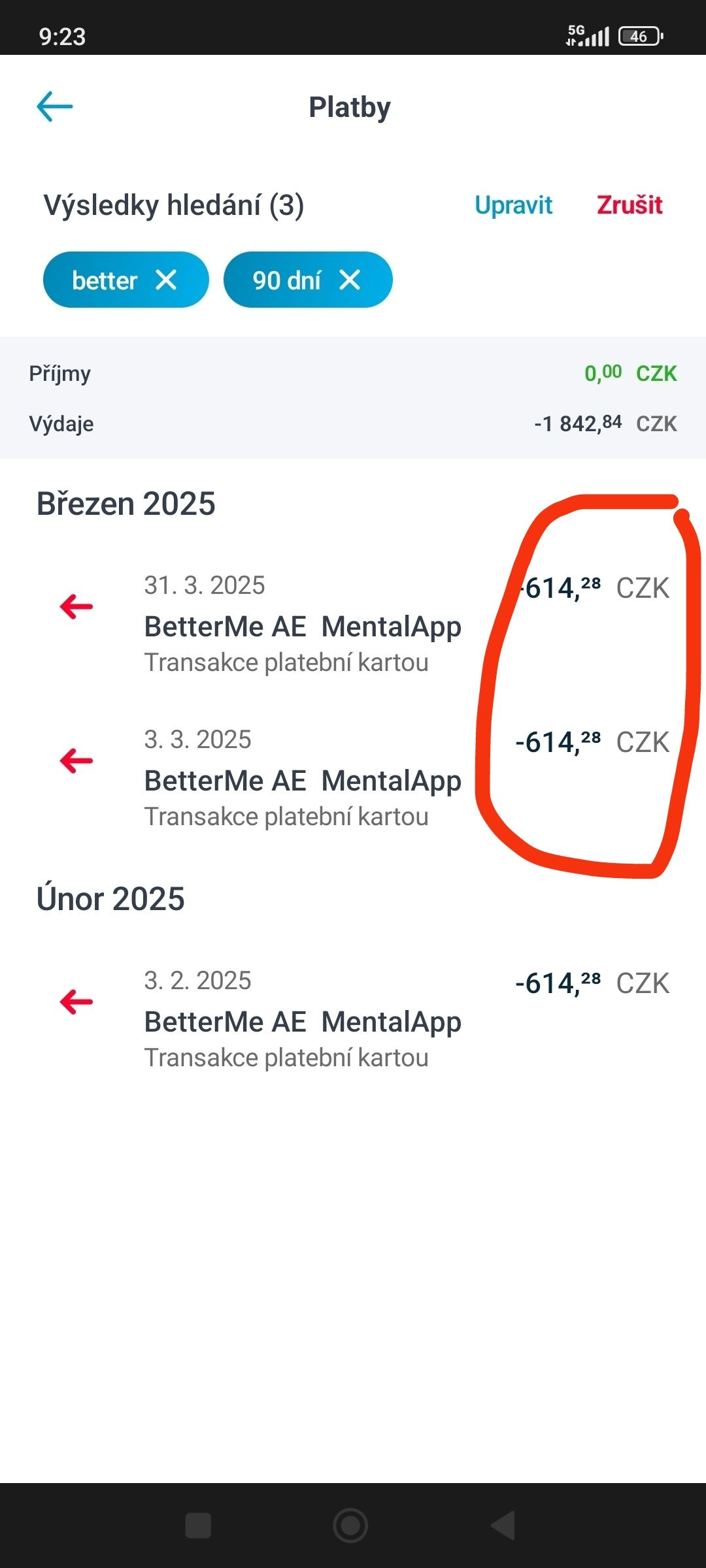Image resolution: width=706 pixels, height=1568 pixels.
Task: Open the 31. 3. 2025 BetterMe payment
Action: point(353,623)
